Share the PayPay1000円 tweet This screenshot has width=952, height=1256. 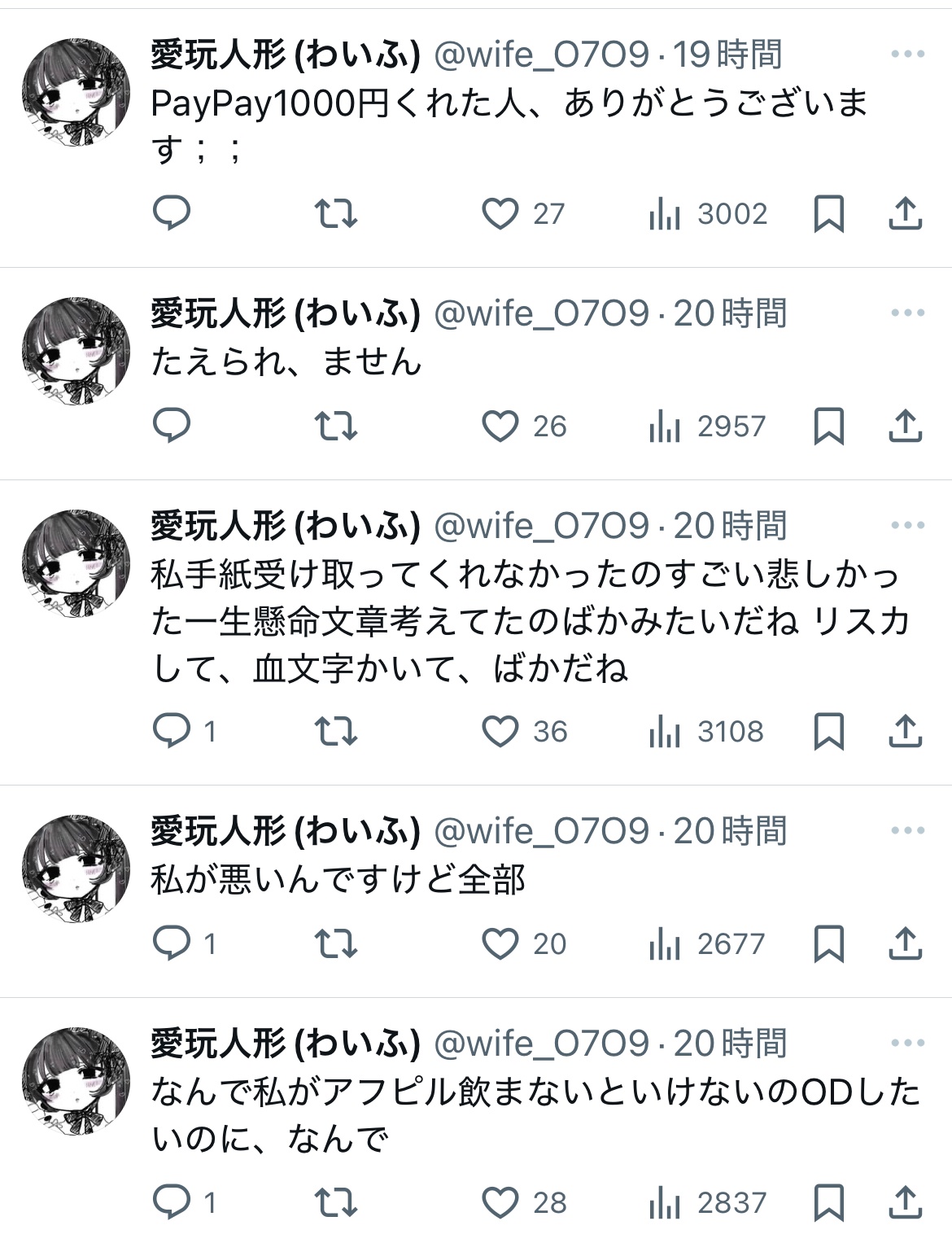click(905, 214)
